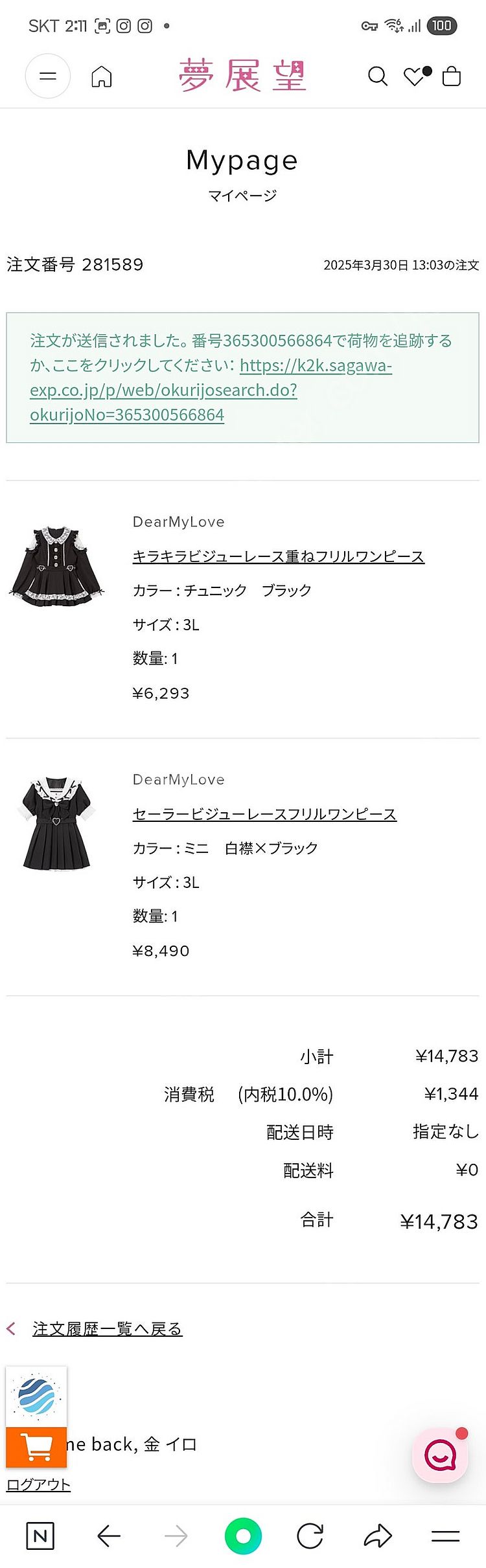The width and height of the screenshot is (486, 1568).
Task: Tap the orange floating cart button
Action: click(x=36, y=1447)
